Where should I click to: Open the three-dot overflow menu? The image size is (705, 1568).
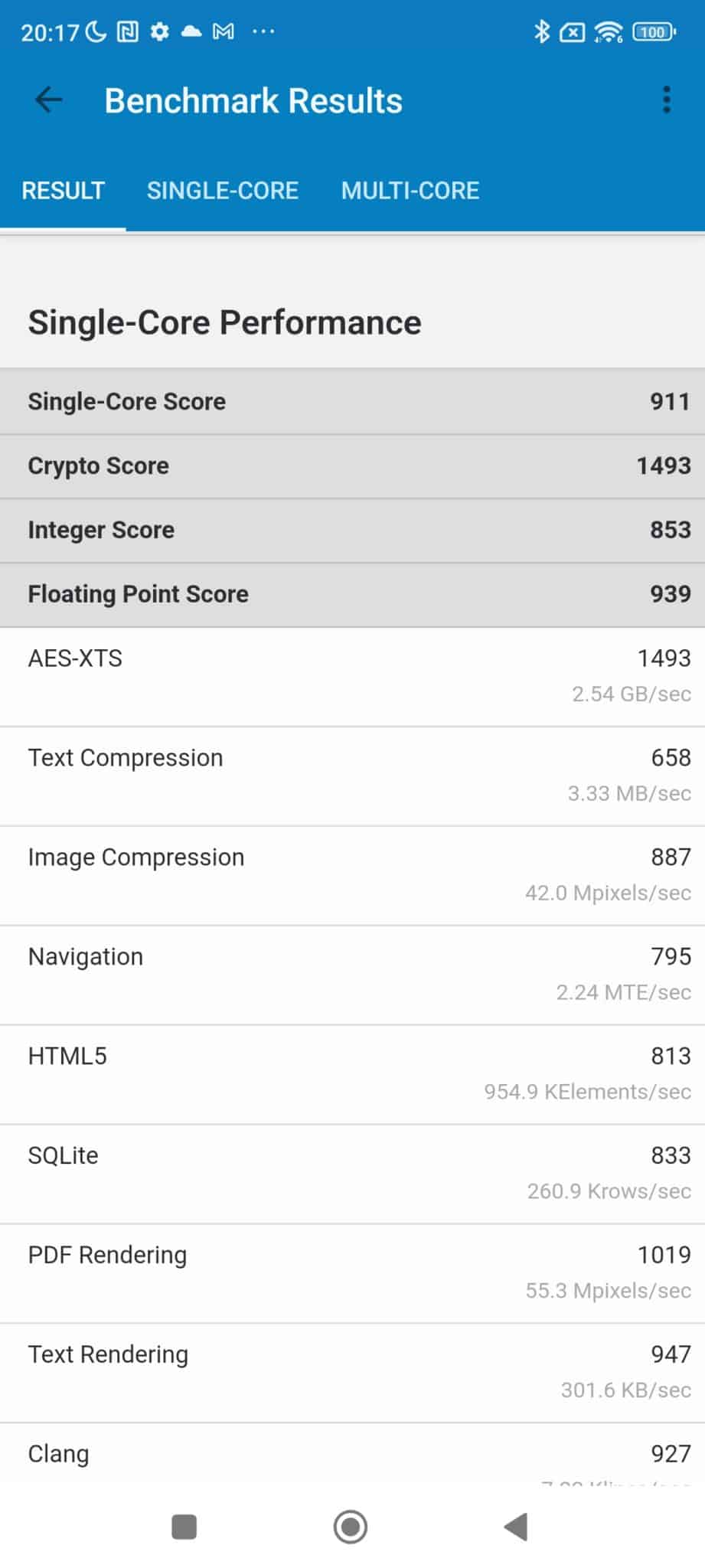(667, 100)
